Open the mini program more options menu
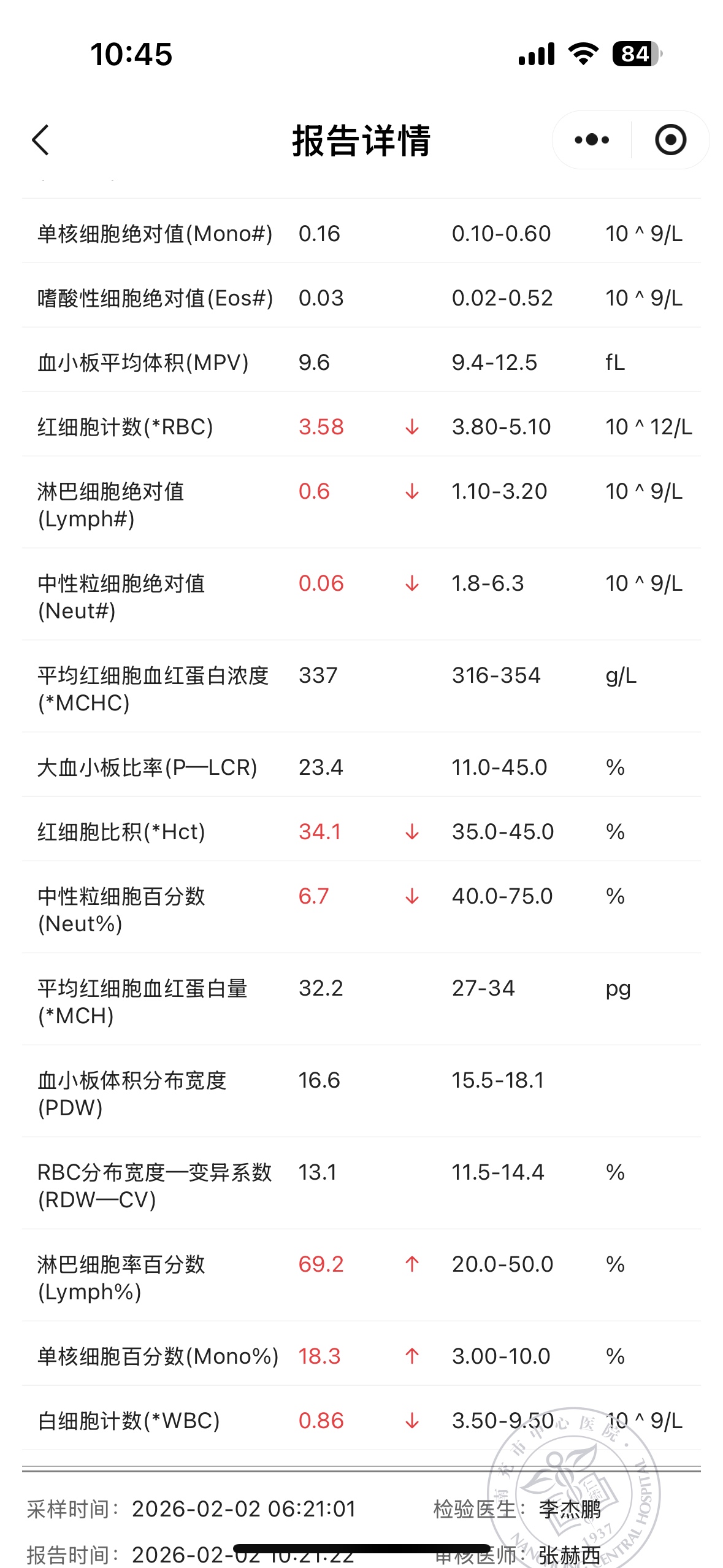The height and width of the screenshot is (1568, 723). click(592, 140)
